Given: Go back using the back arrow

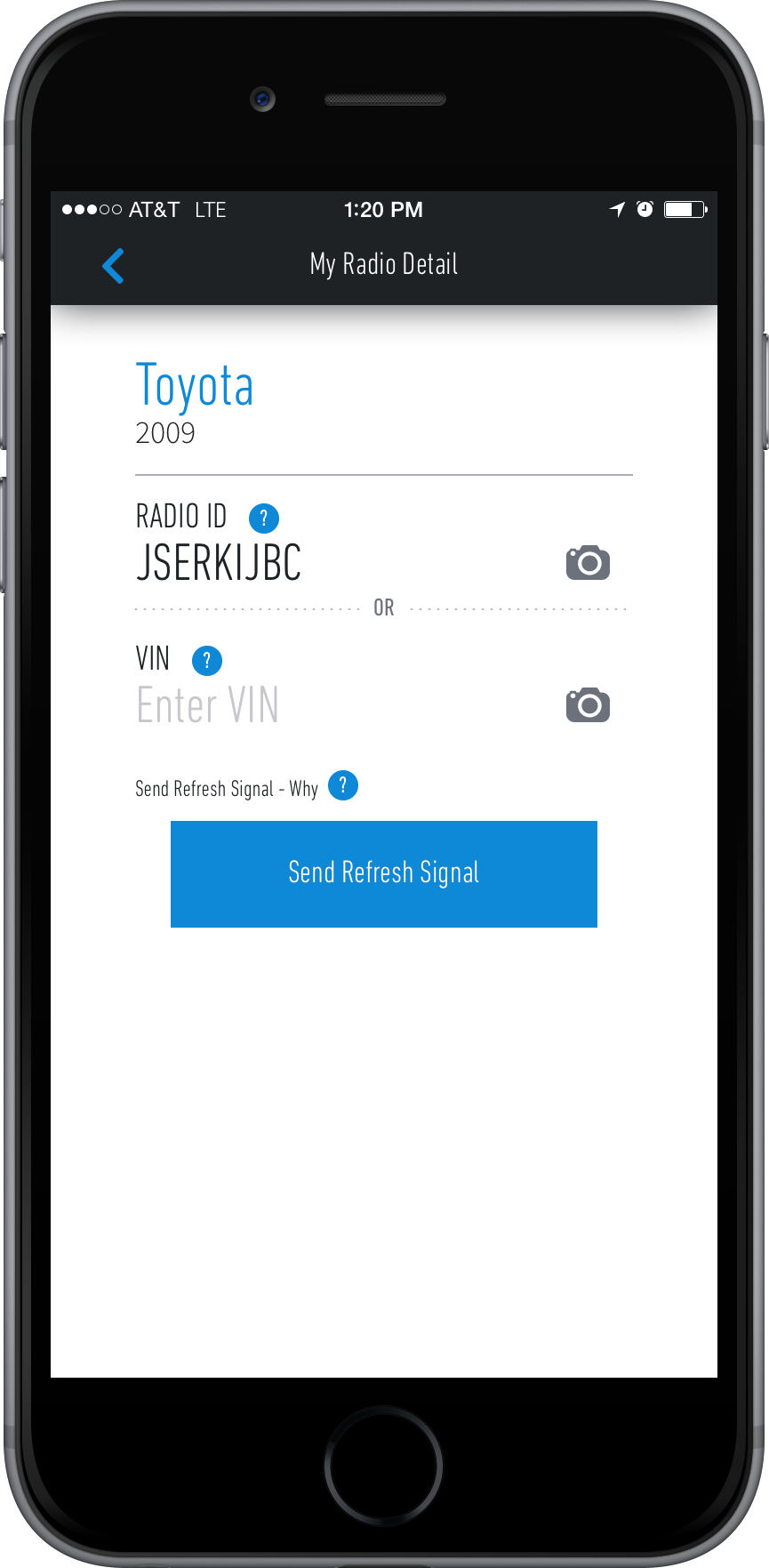Looking at the screenshot, I should point(113,266).
